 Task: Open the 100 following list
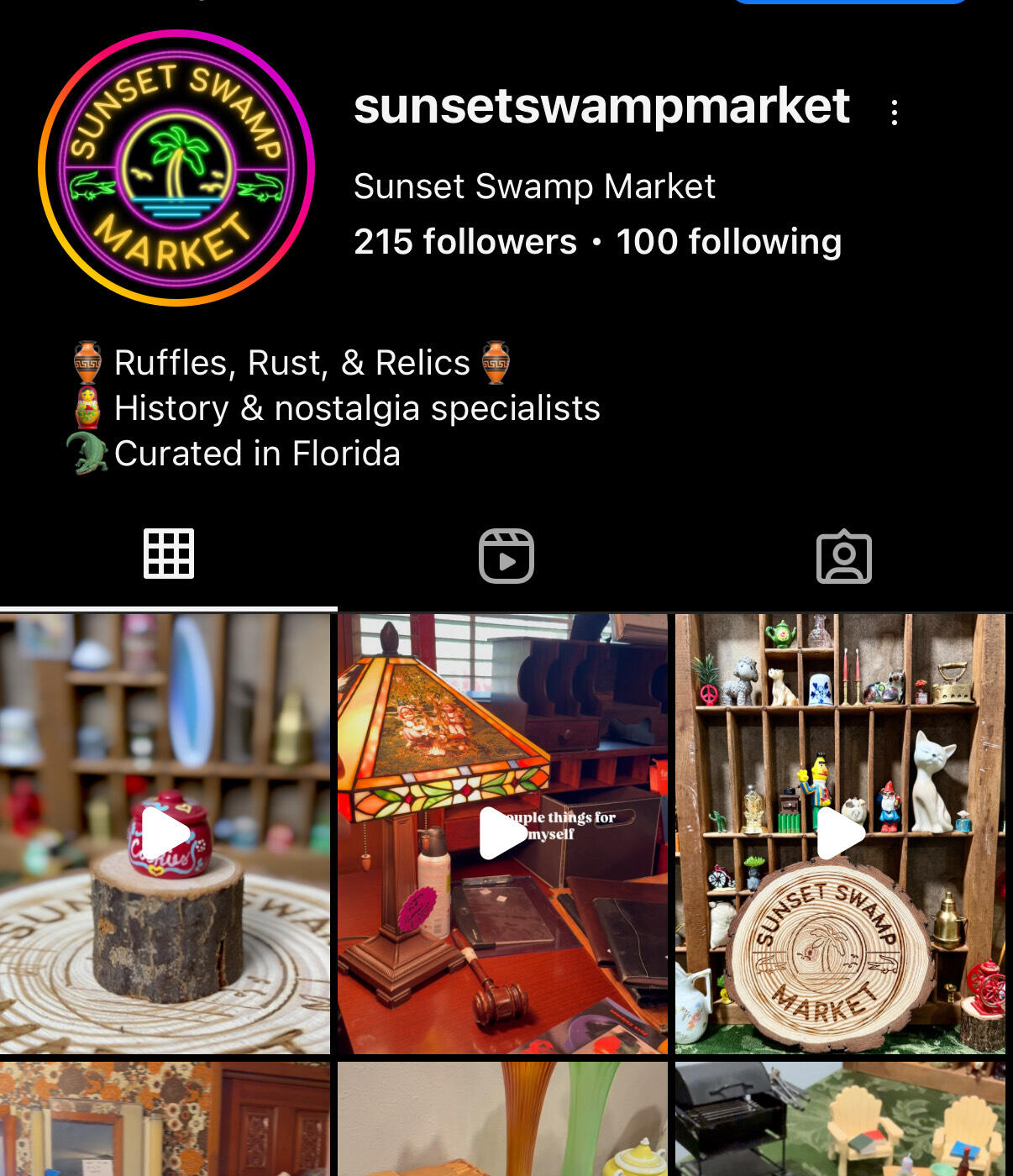(x=728, y=242)
